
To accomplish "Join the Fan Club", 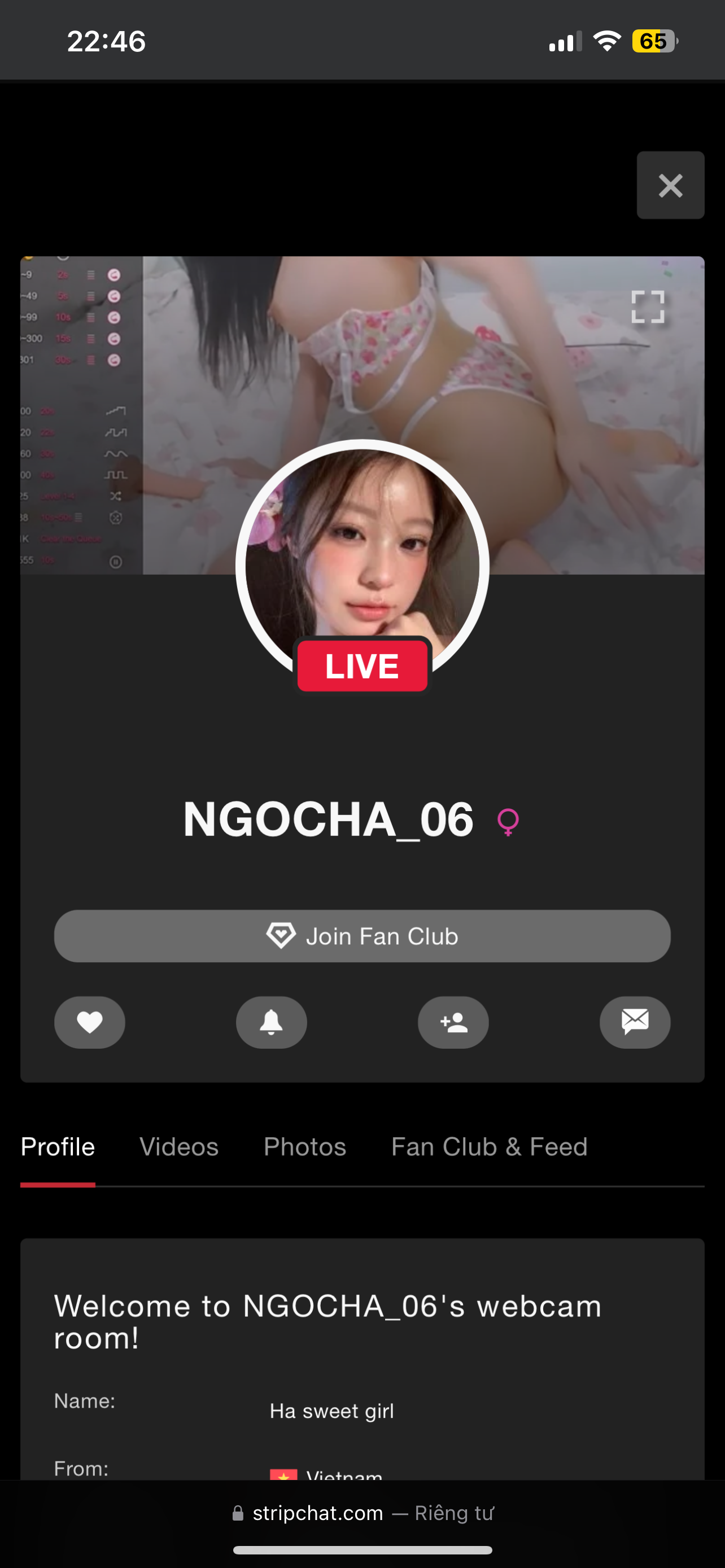I will click(x=362, y=936).
